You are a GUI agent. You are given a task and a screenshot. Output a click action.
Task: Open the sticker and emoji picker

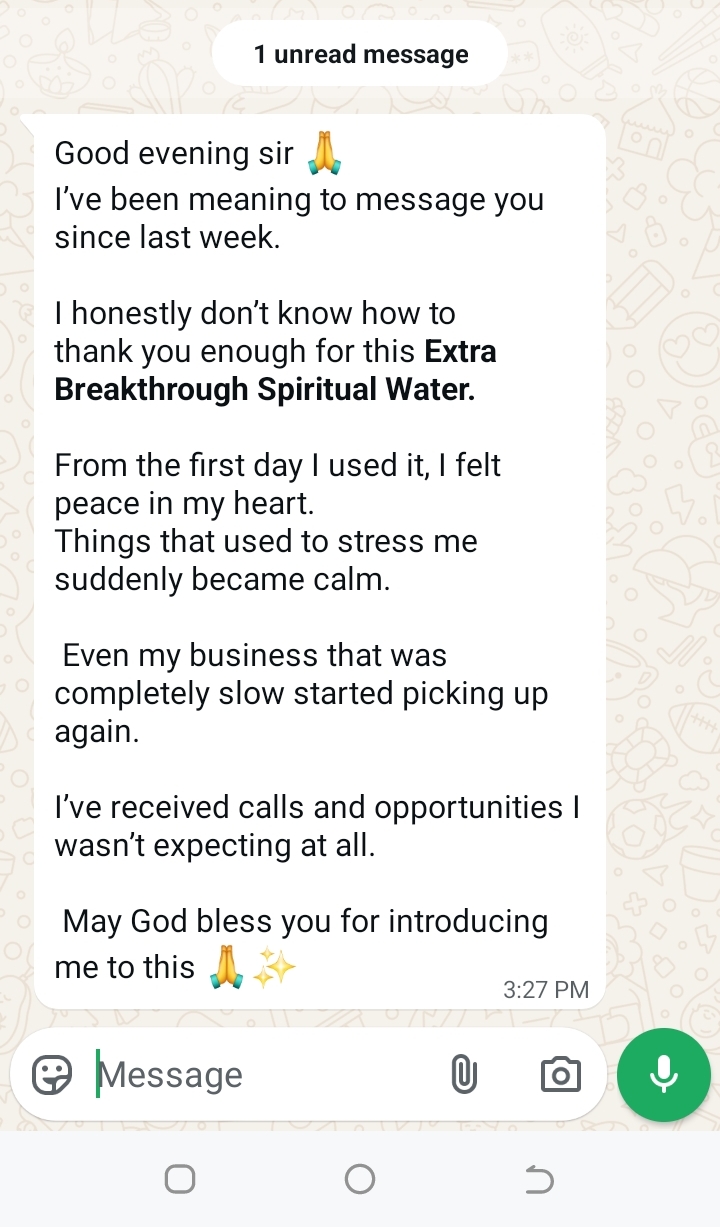click(52, 1076)
